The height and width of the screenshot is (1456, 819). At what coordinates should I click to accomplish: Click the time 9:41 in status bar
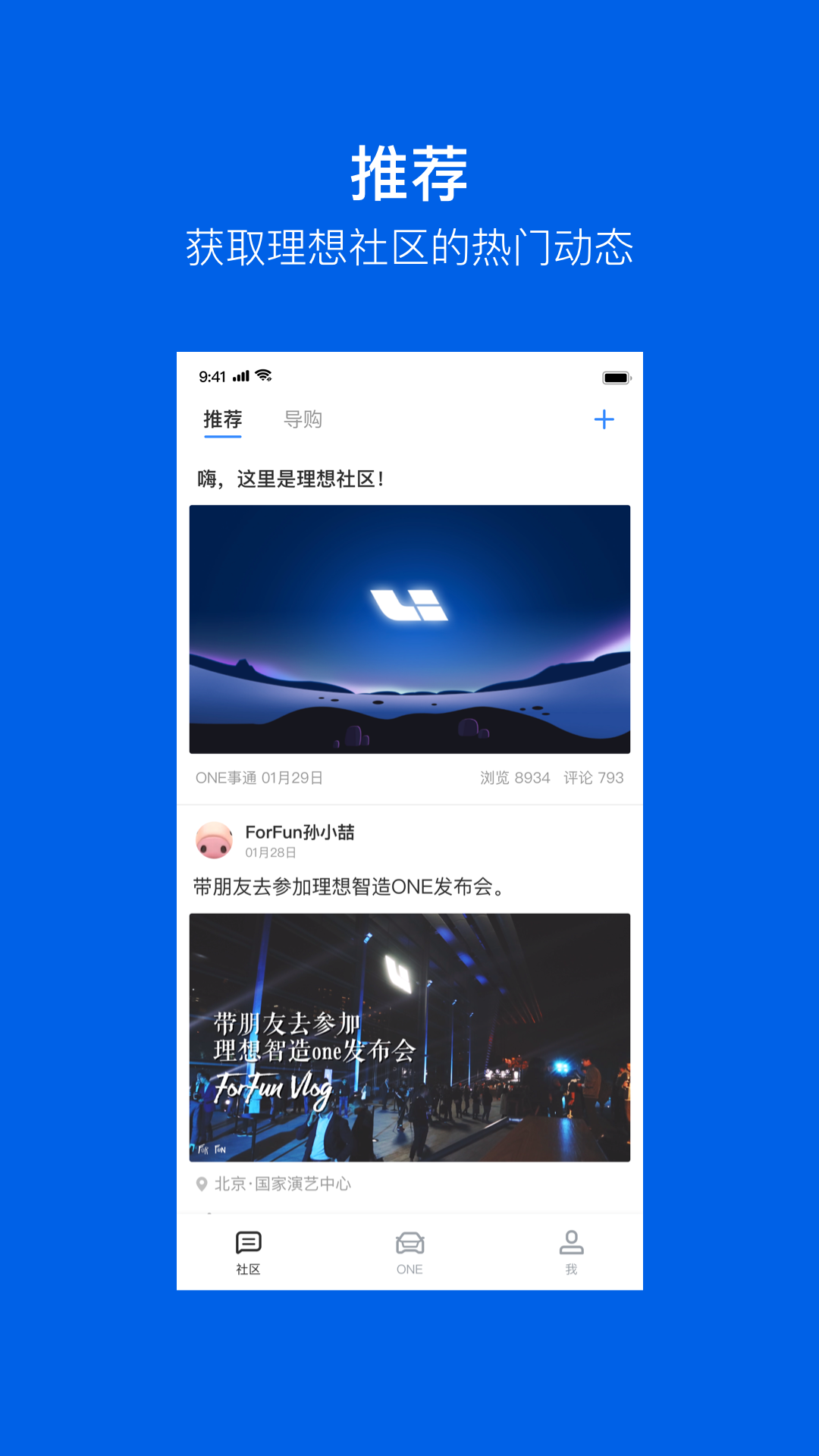[x=213, y=375]
